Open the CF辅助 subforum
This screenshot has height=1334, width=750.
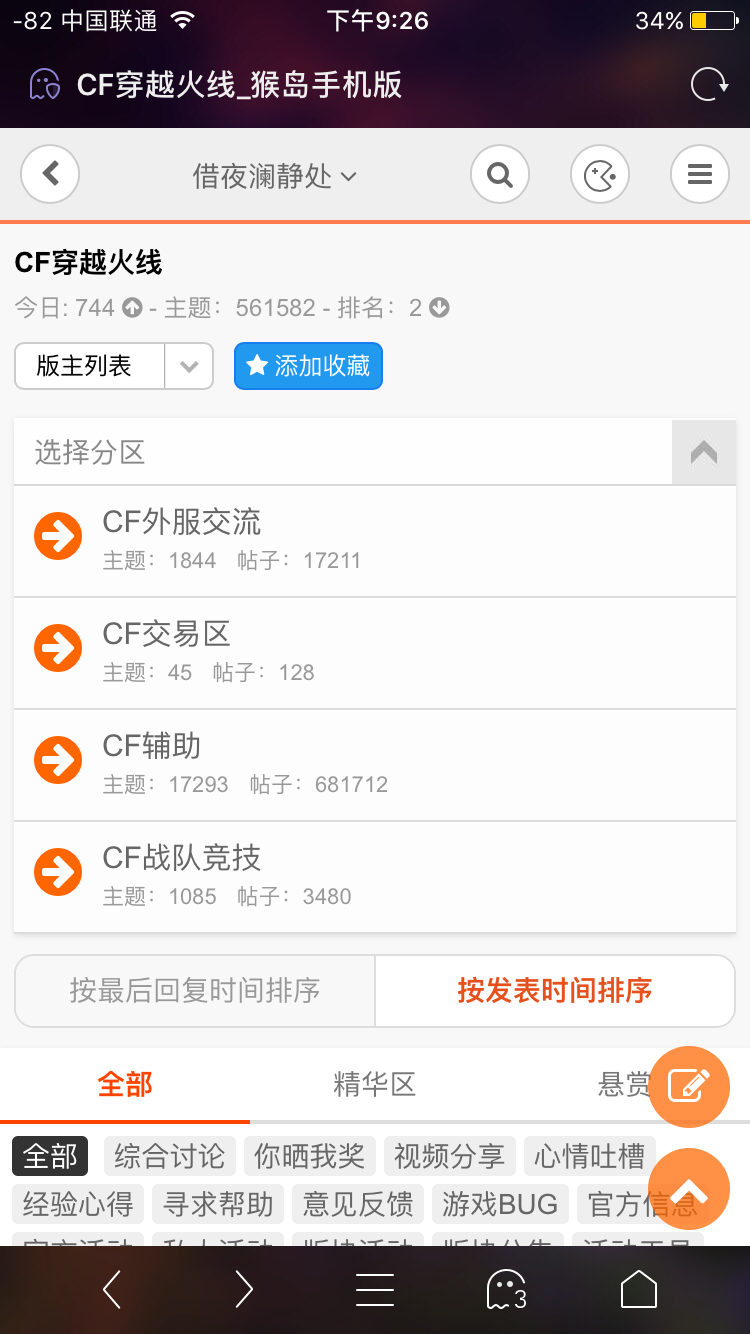(375, 765)
